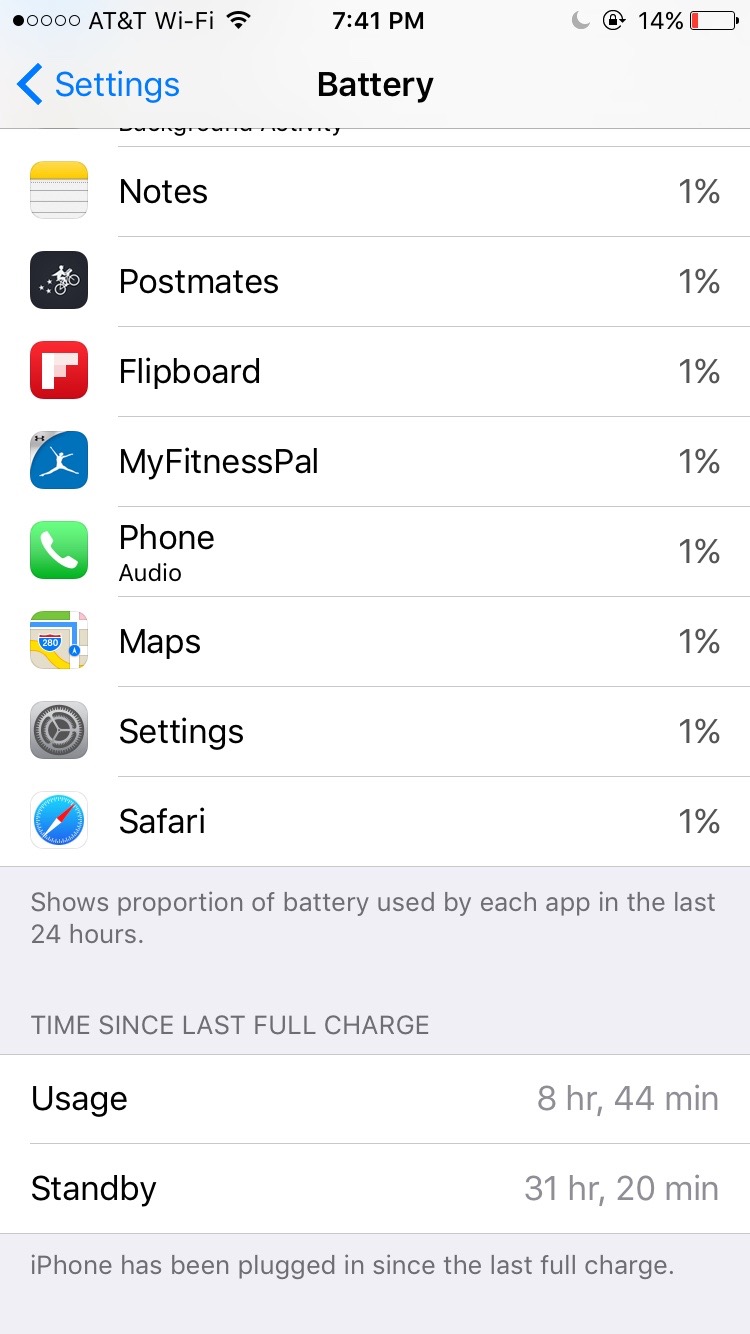Tap the Phone Audio row

375,552
